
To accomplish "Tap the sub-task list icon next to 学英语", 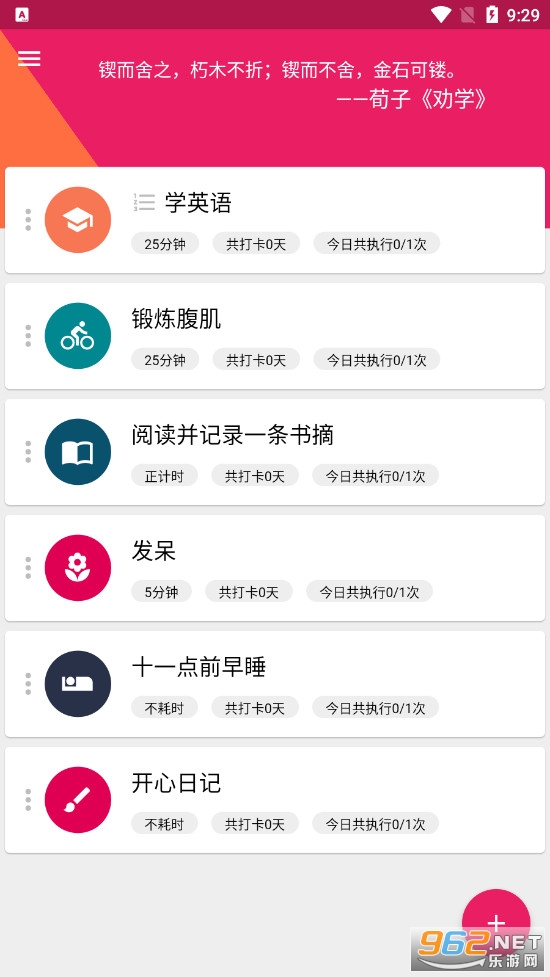I will pos(144,203).
